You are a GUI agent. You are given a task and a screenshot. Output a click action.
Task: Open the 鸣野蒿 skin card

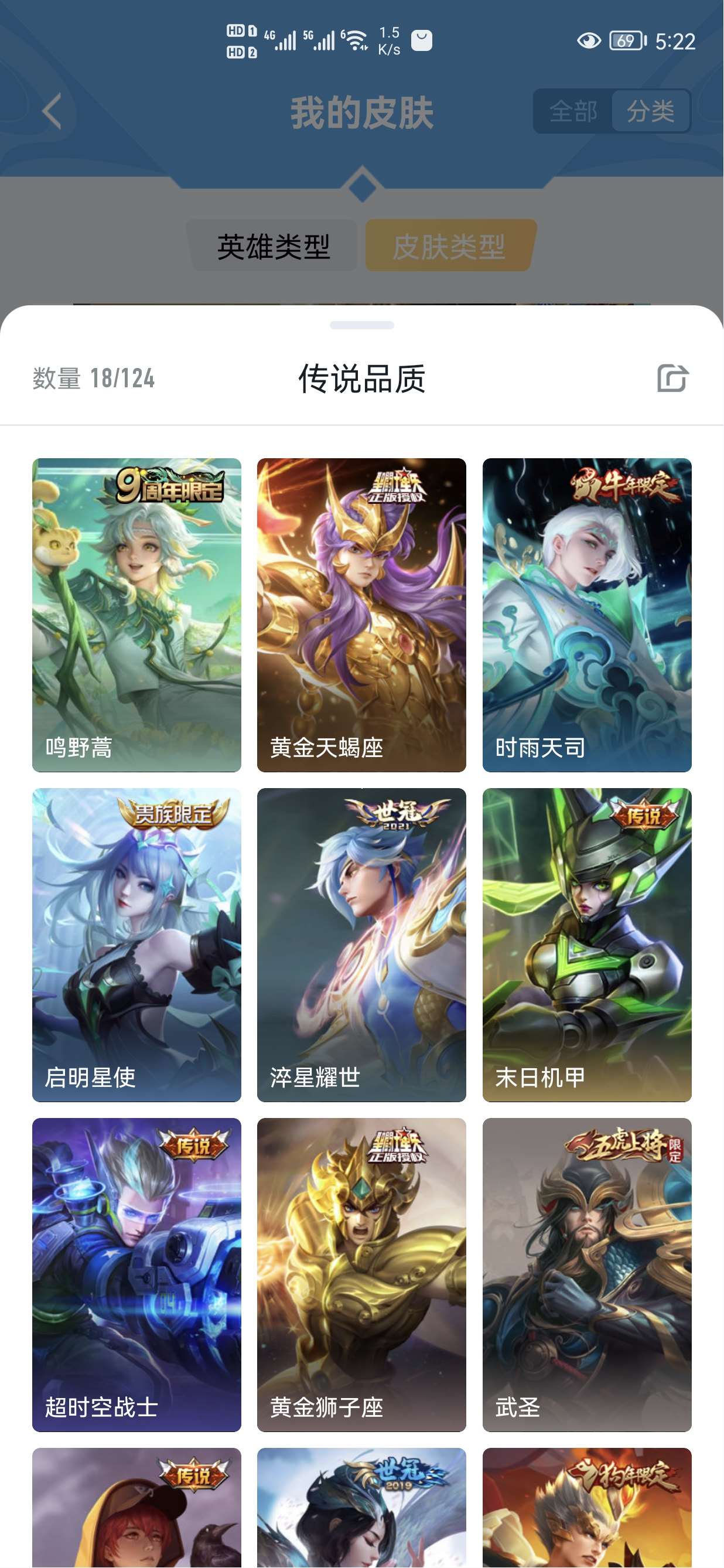tap(136, 615)
